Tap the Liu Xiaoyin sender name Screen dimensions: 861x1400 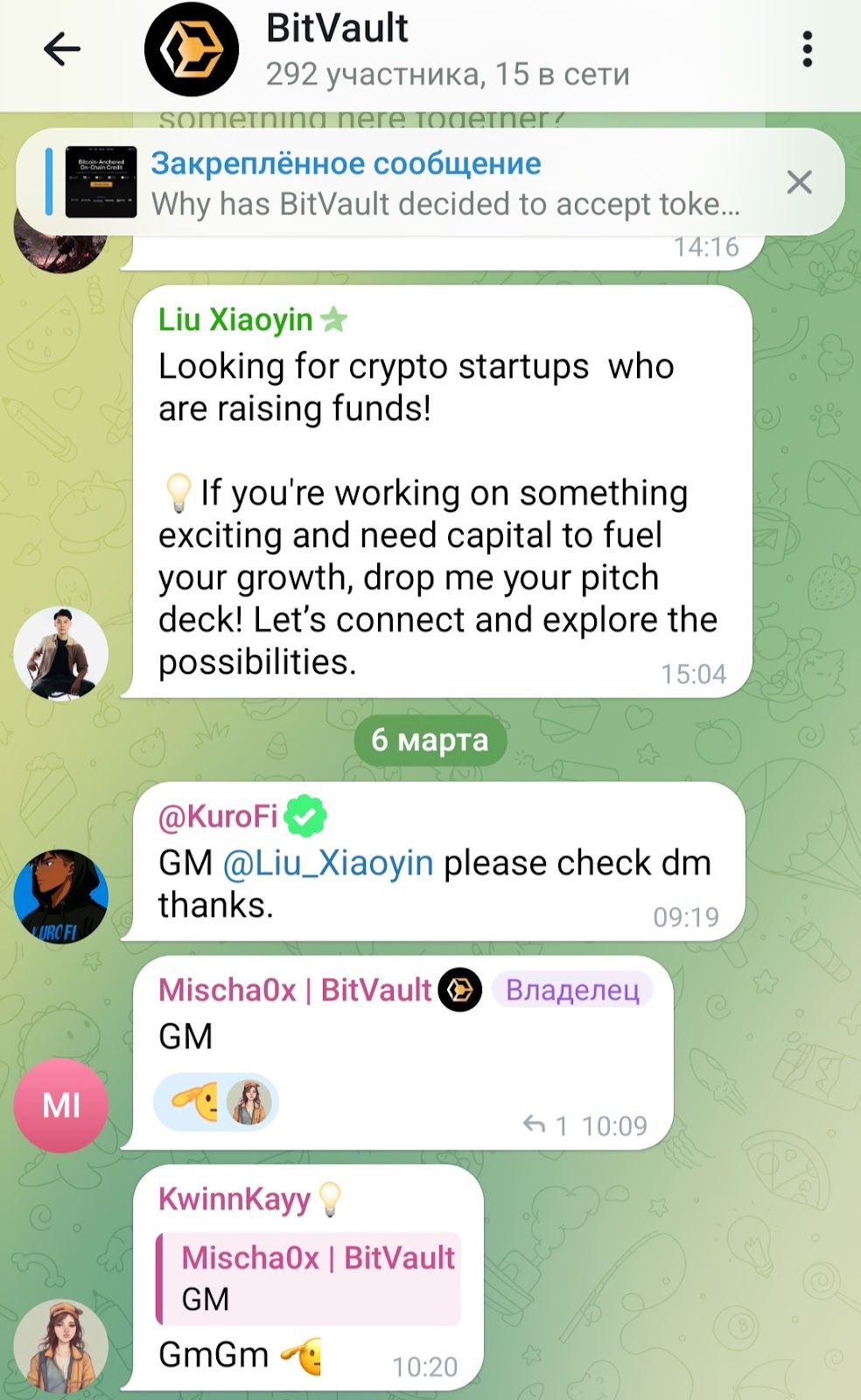point(234,320)
